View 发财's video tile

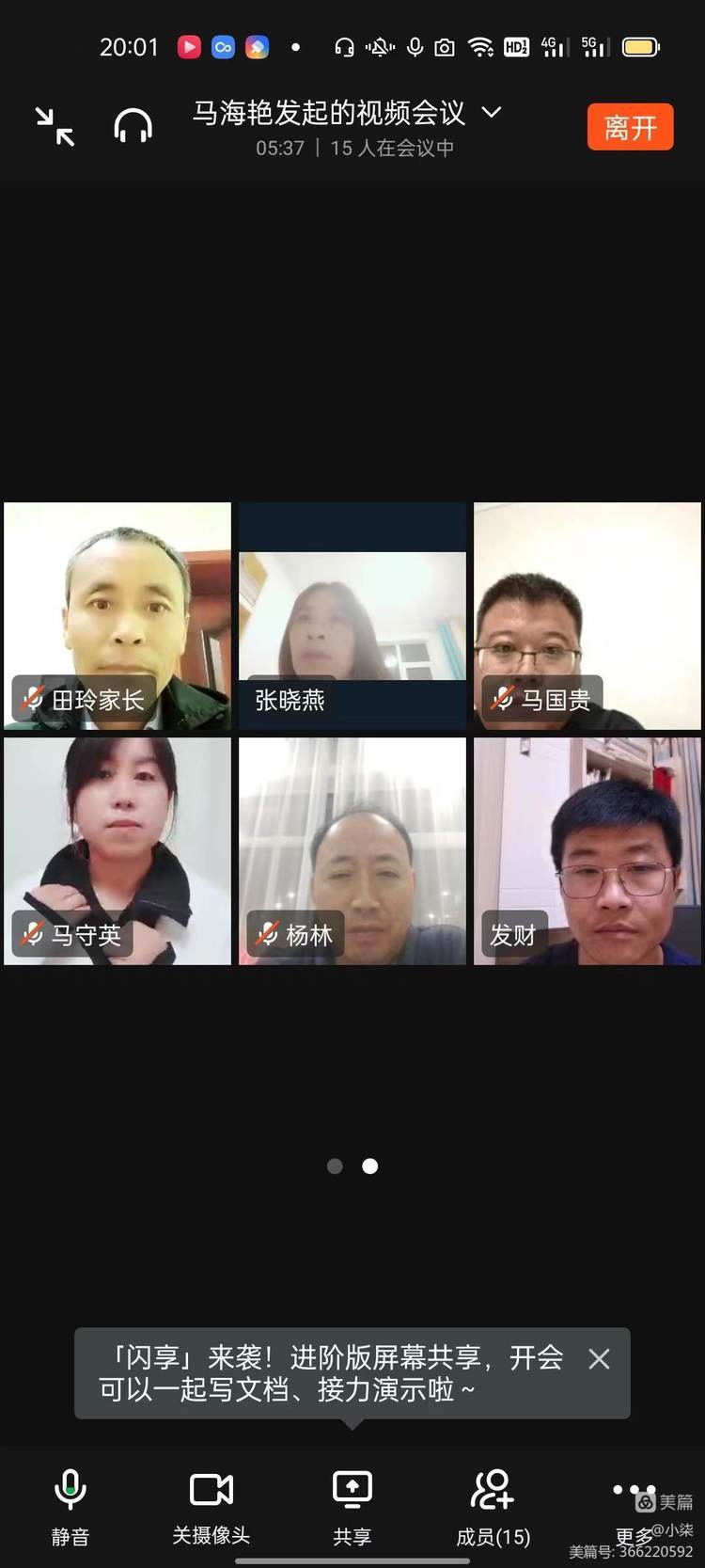point(587,851)
